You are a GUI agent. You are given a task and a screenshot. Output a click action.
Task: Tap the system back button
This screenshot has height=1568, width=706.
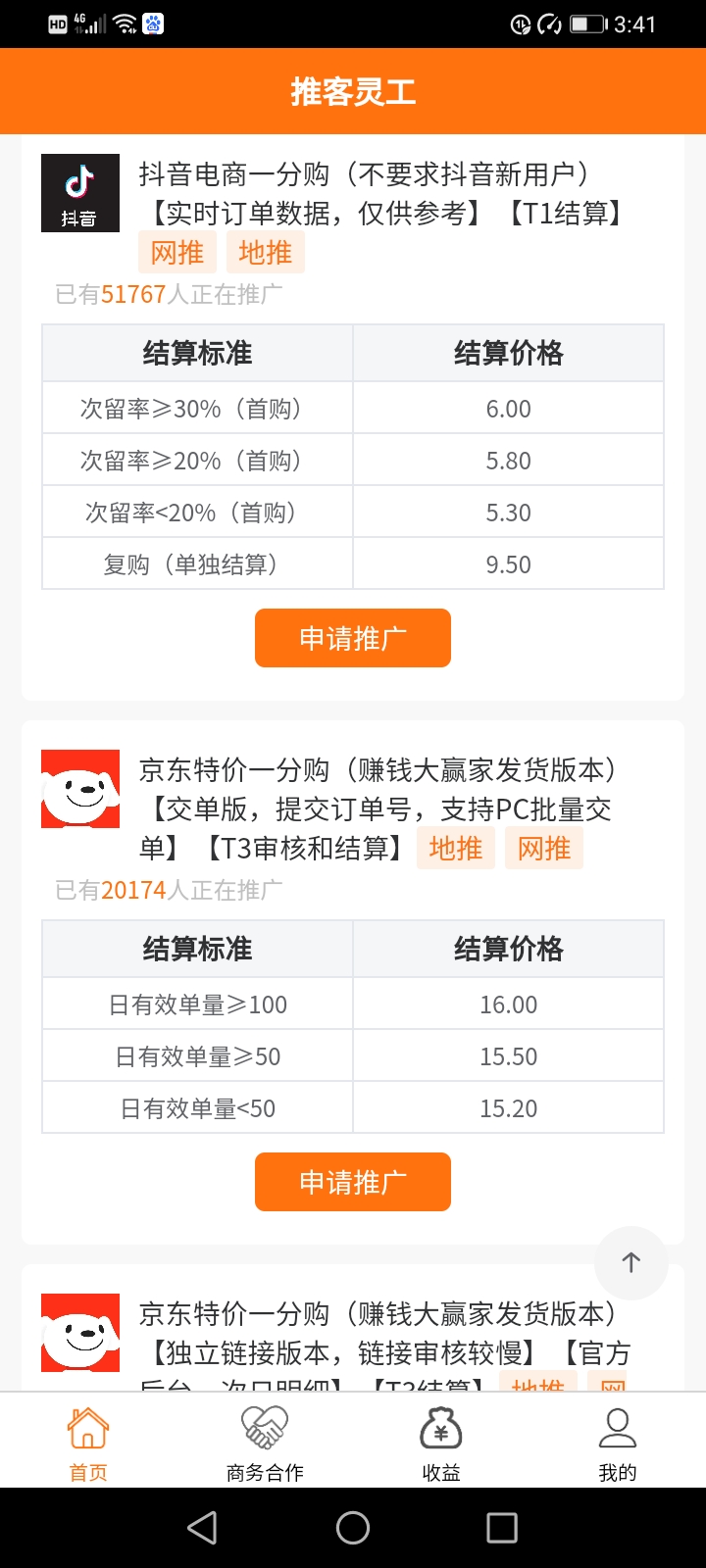click(x=202, y=1528)
